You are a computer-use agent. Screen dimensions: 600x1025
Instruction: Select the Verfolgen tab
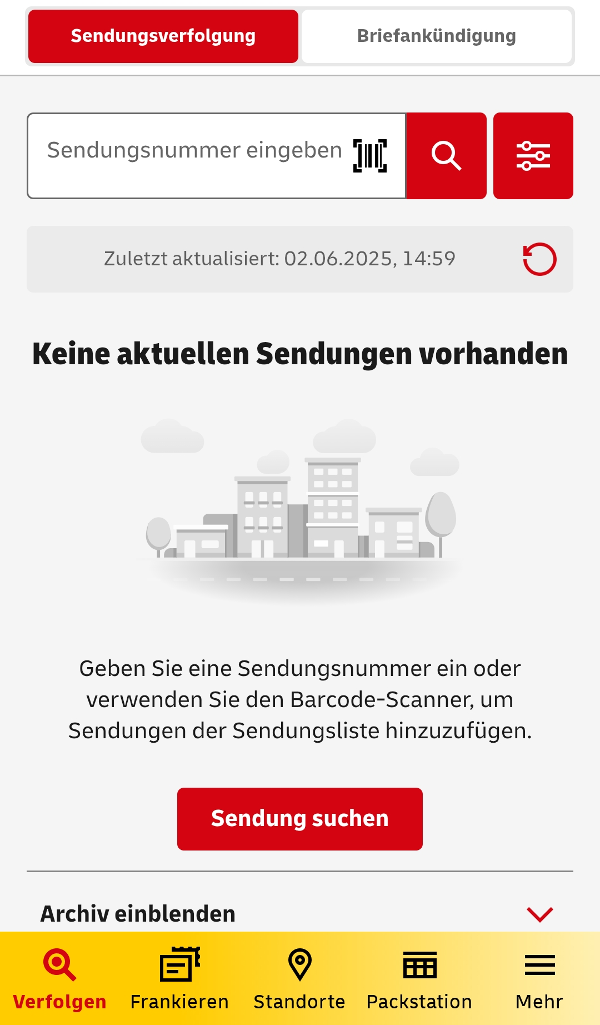point(60,980)
